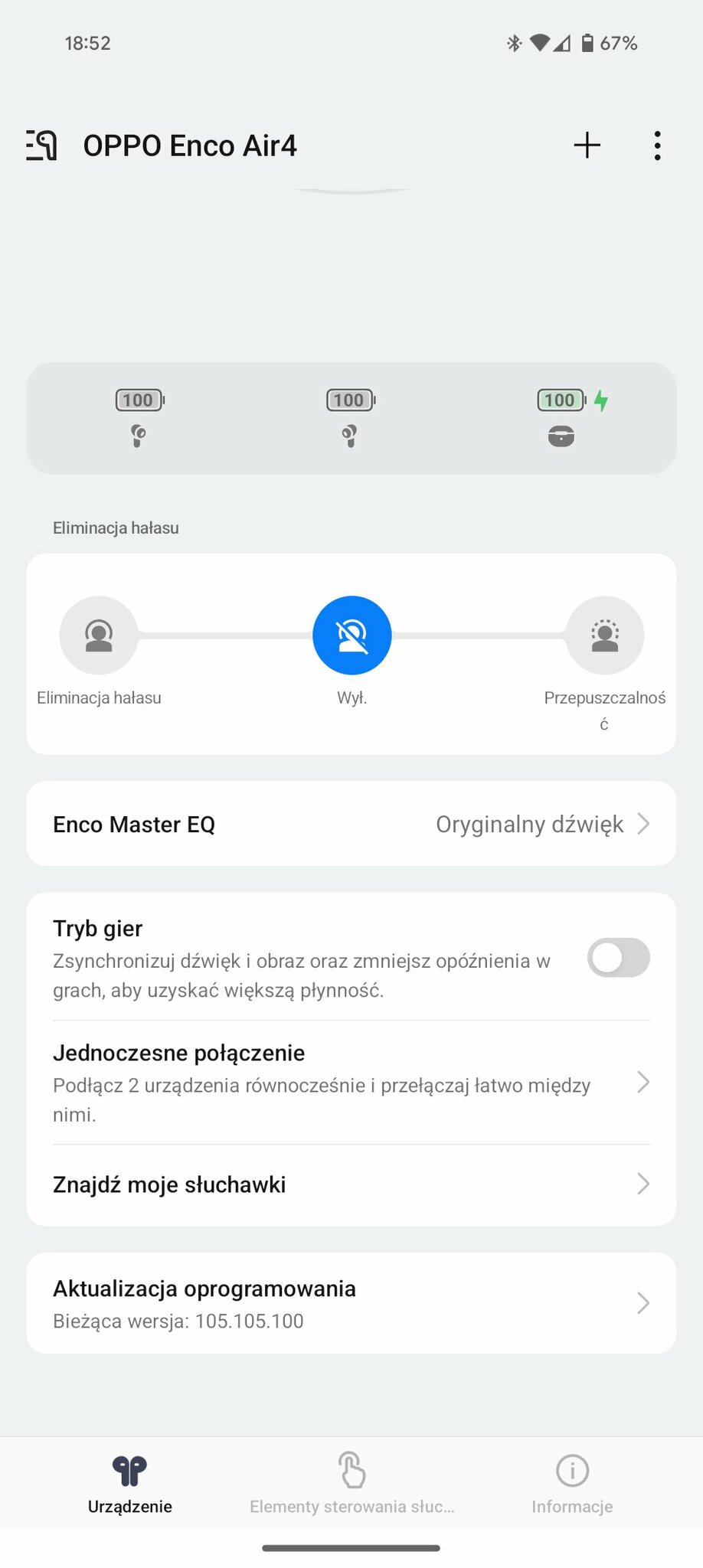Open Aktualizacja oprogramowania
The image size is (703, 1568).
coord(351,1303)
